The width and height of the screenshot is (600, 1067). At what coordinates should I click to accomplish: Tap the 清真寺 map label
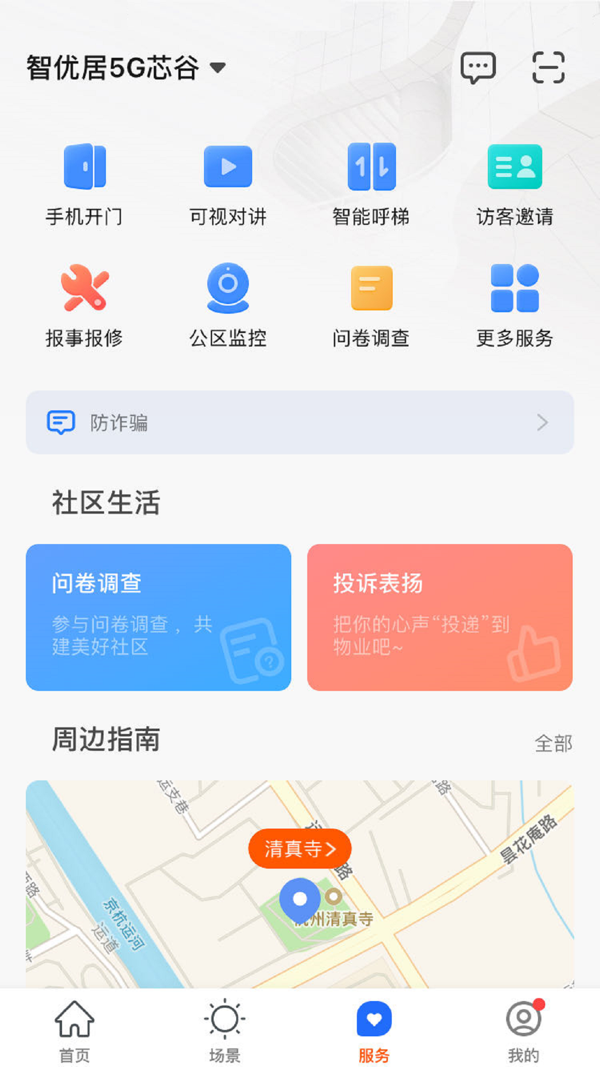click(x=300, y=849)
